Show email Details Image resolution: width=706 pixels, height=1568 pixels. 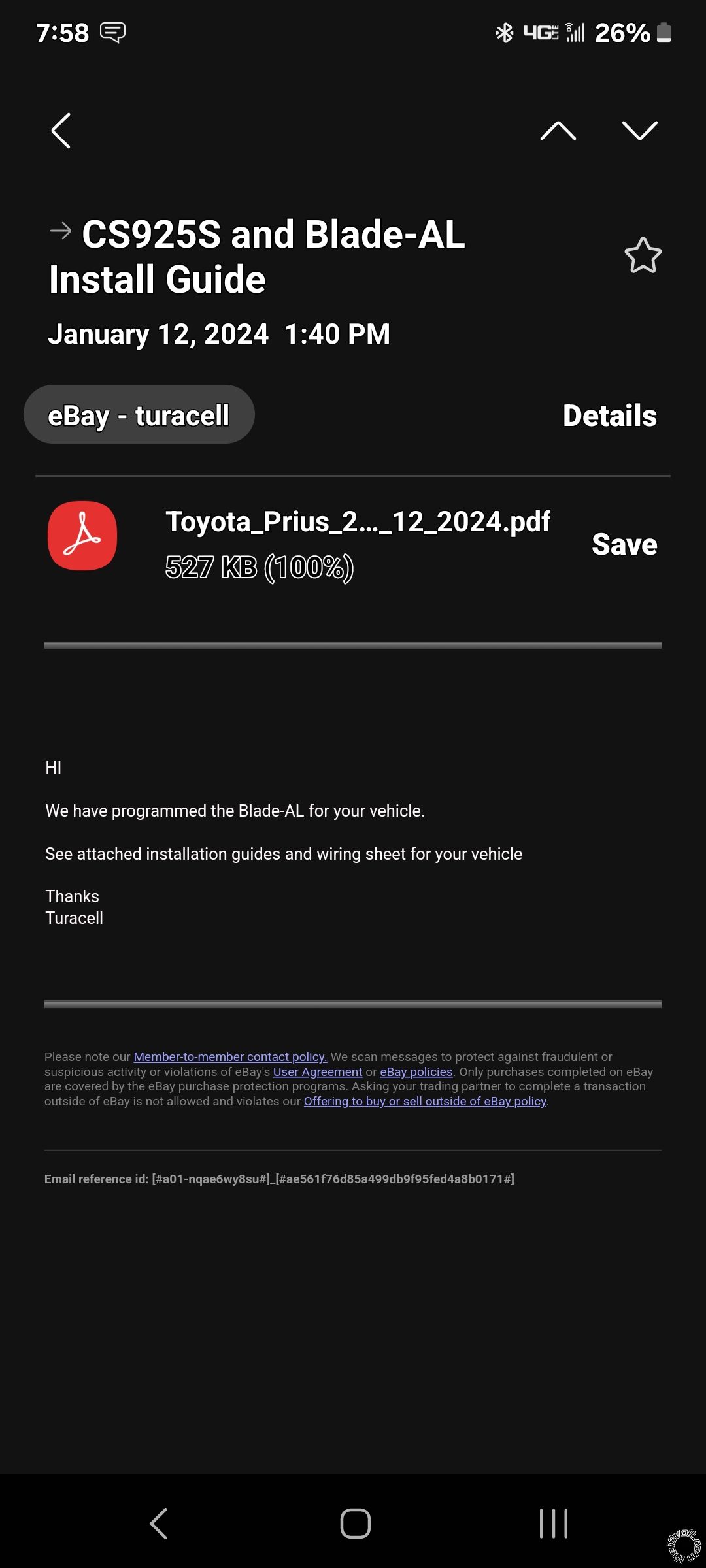609,416
